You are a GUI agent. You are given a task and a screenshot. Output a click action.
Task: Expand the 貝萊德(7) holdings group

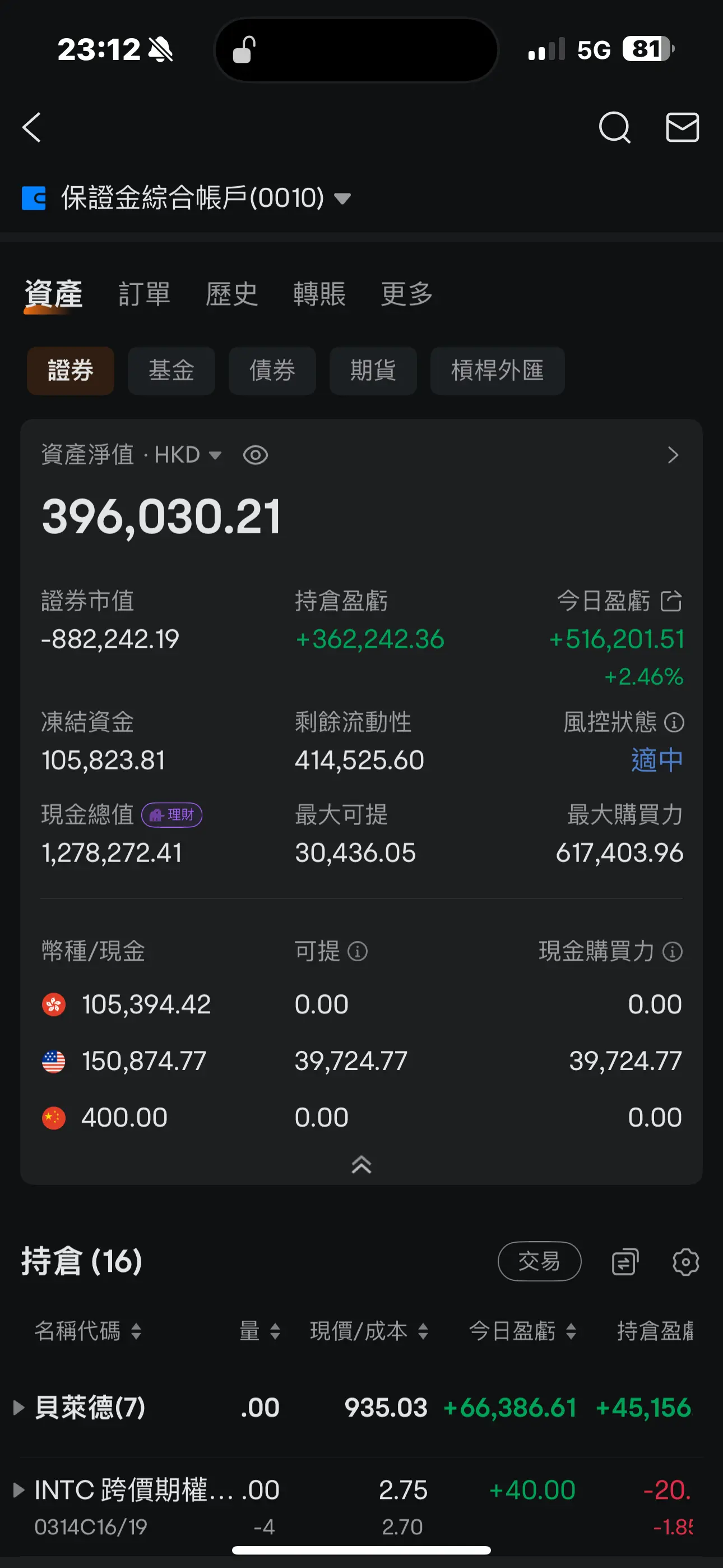[x=80, y=1407]
